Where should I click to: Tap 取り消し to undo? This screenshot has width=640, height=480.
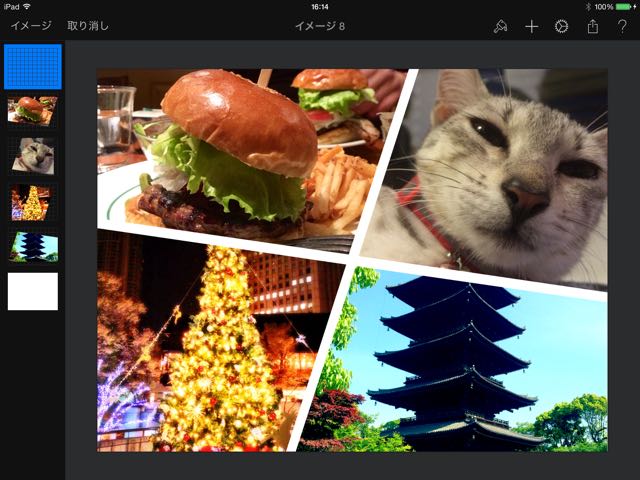90,26
